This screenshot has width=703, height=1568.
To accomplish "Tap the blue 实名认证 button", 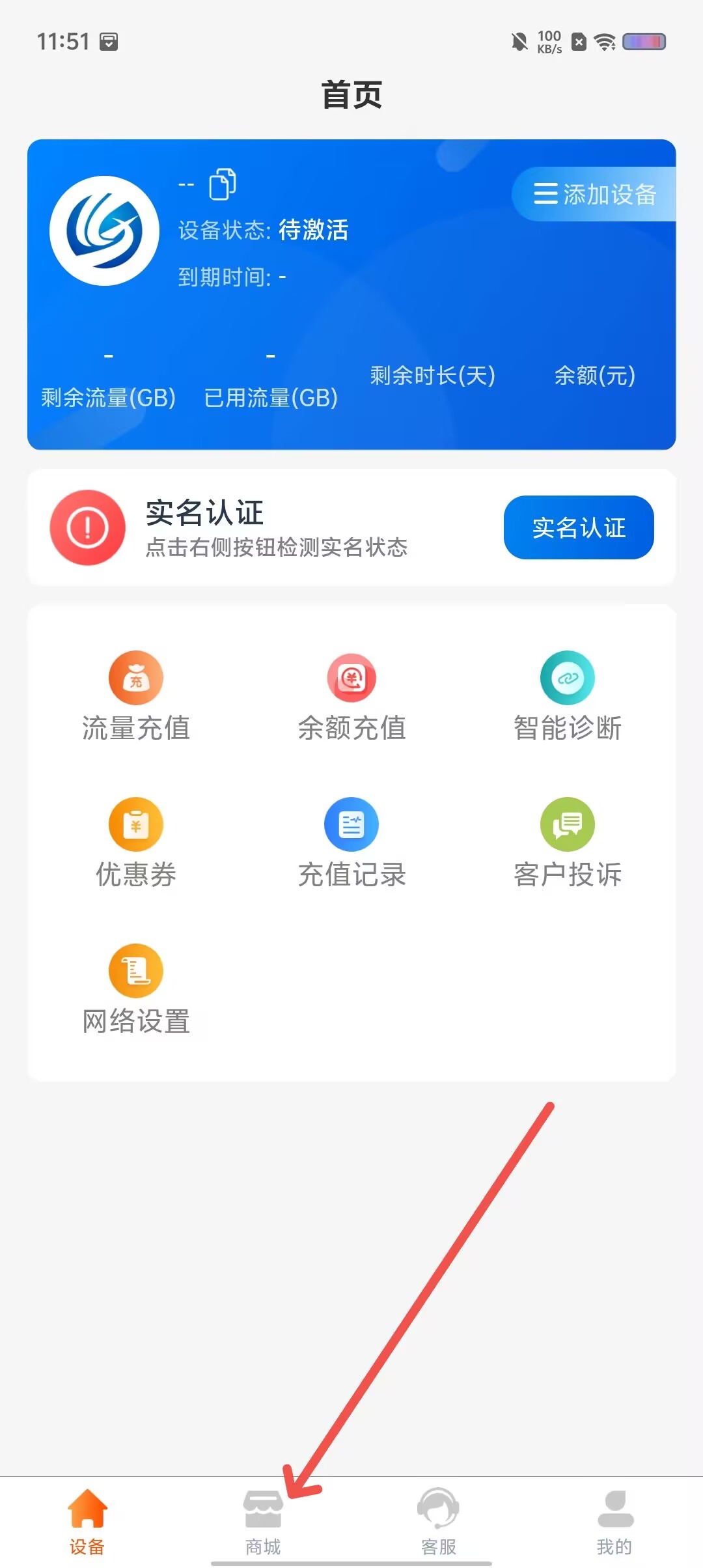I will coord(579,527).
